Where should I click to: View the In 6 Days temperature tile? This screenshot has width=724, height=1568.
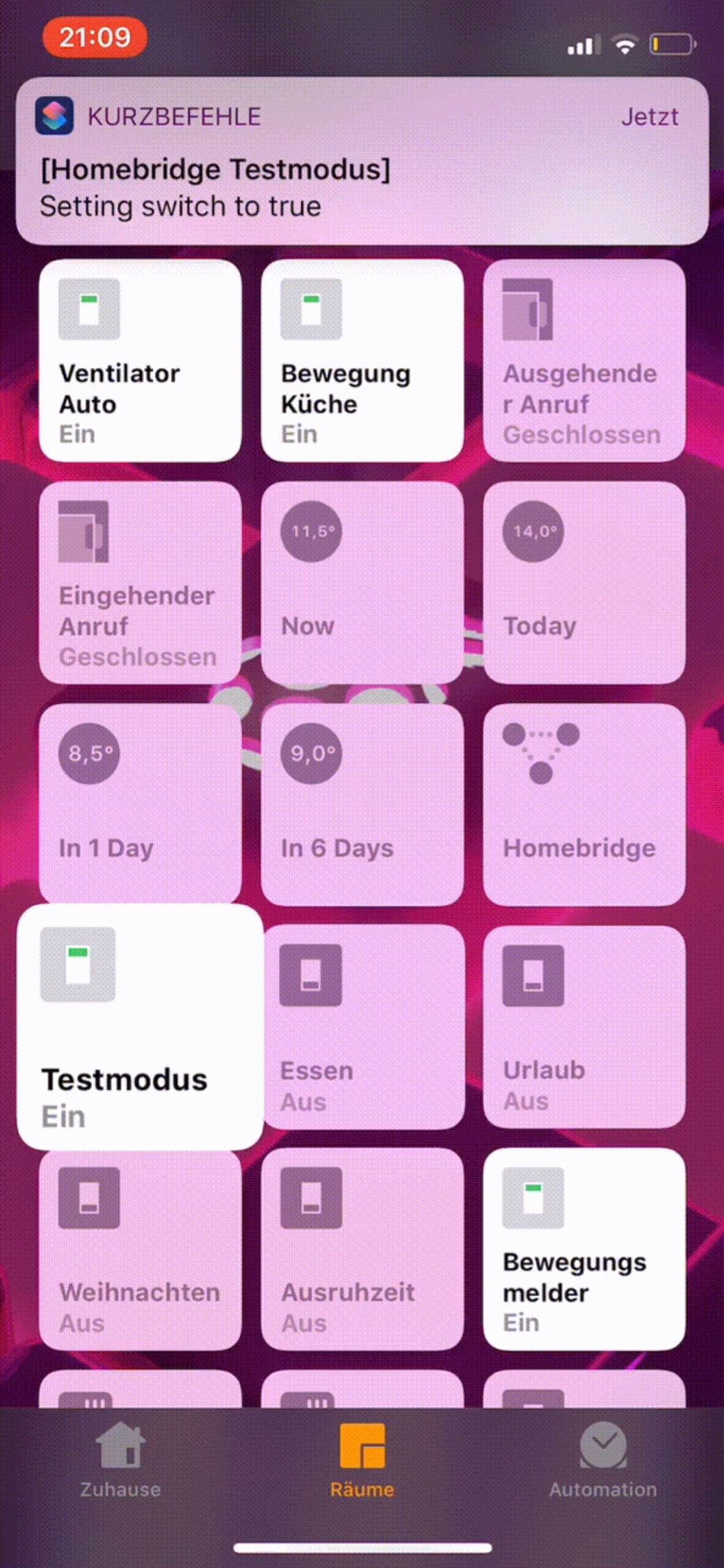point(362,803)
